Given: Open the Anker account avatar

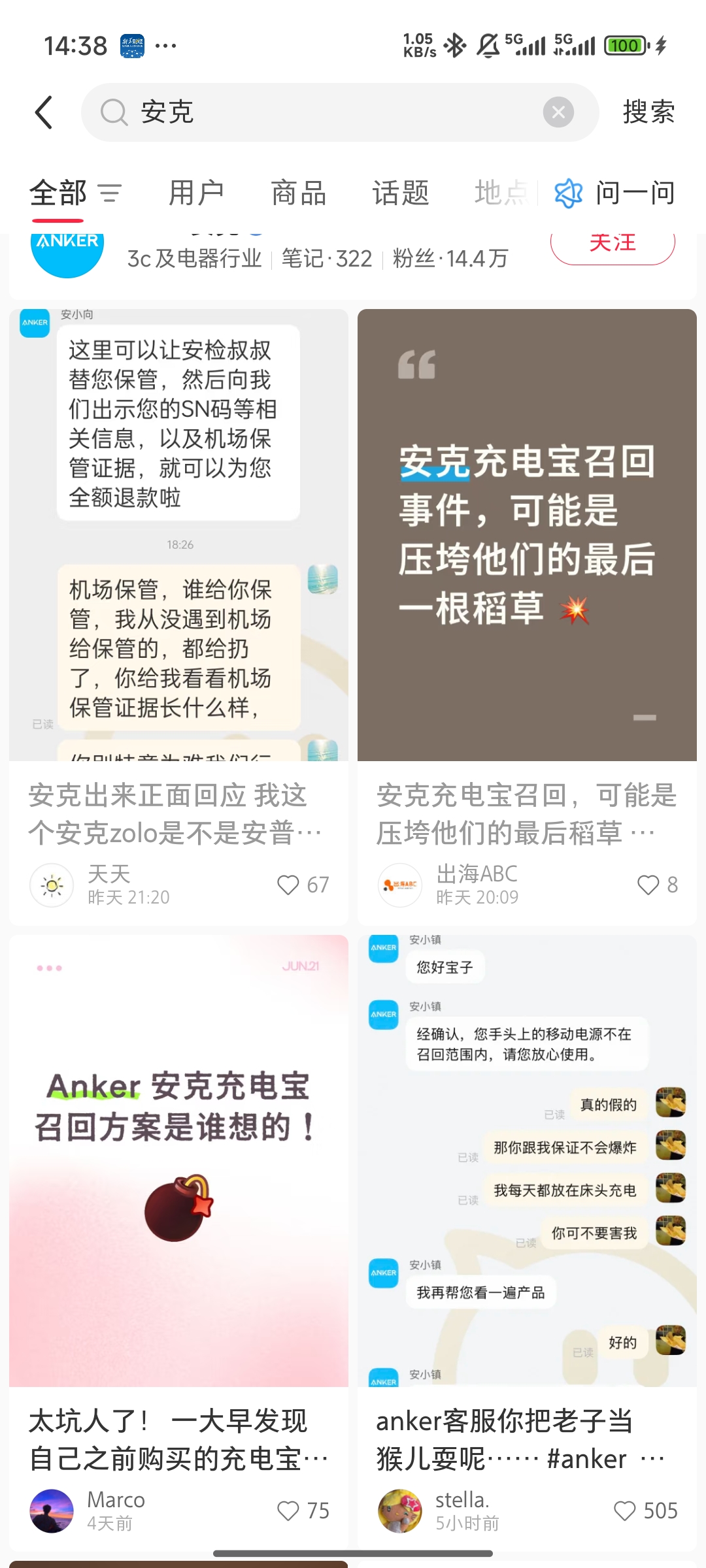Looking at the screenshot, I should click(67, 252).
